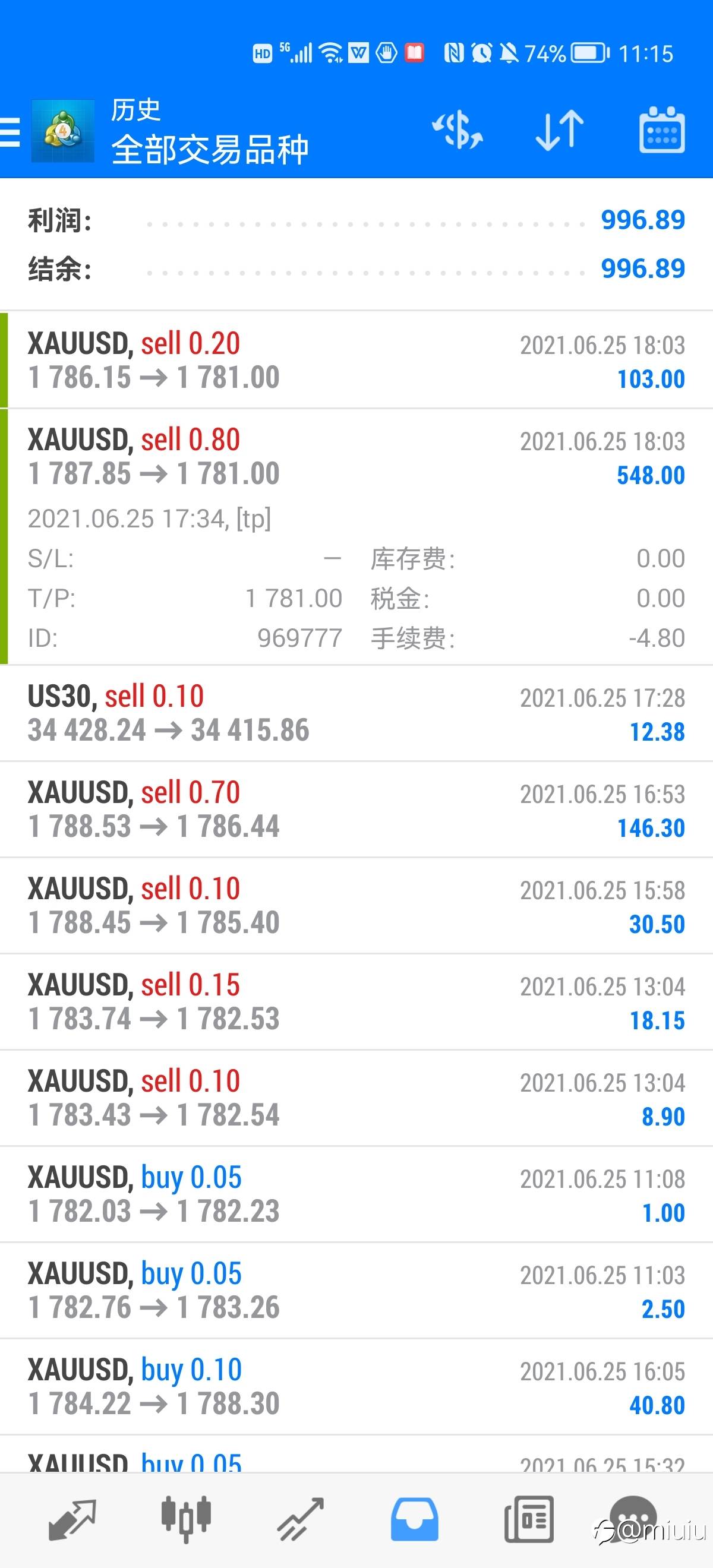Viewport: 713px width, 1568px height.
Task: Expand the XAUUSD sell 0.10 trade with 8.90 profit
Action: pos(356,1098)
